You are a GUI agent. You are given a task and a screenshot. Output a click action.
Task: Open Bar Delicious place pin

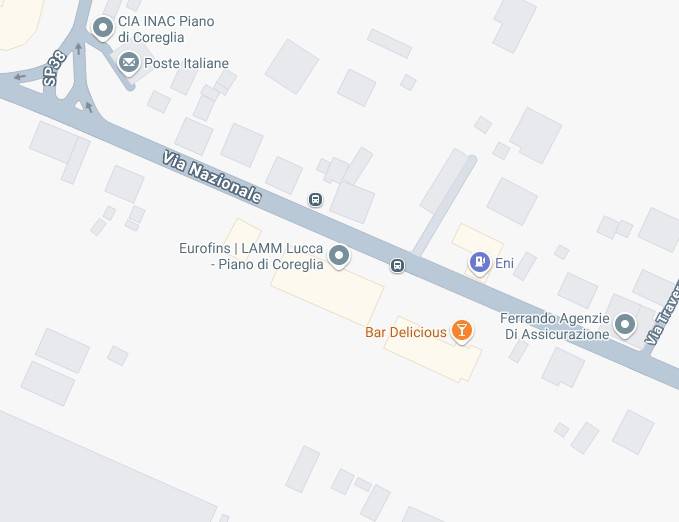point(461,331)
